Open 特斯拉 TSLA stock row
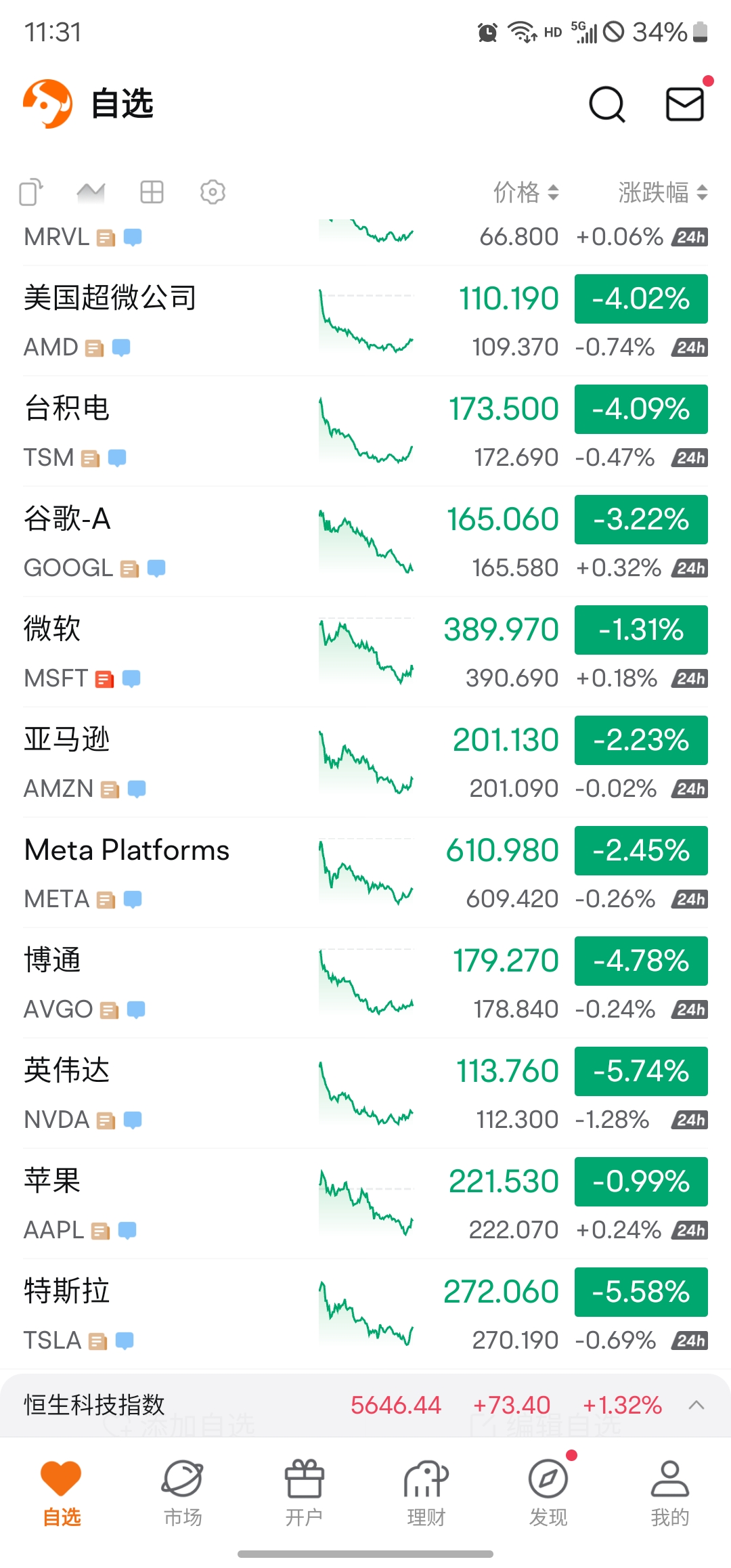Viewport: 731px width, 1568px height. point(365,1314)
